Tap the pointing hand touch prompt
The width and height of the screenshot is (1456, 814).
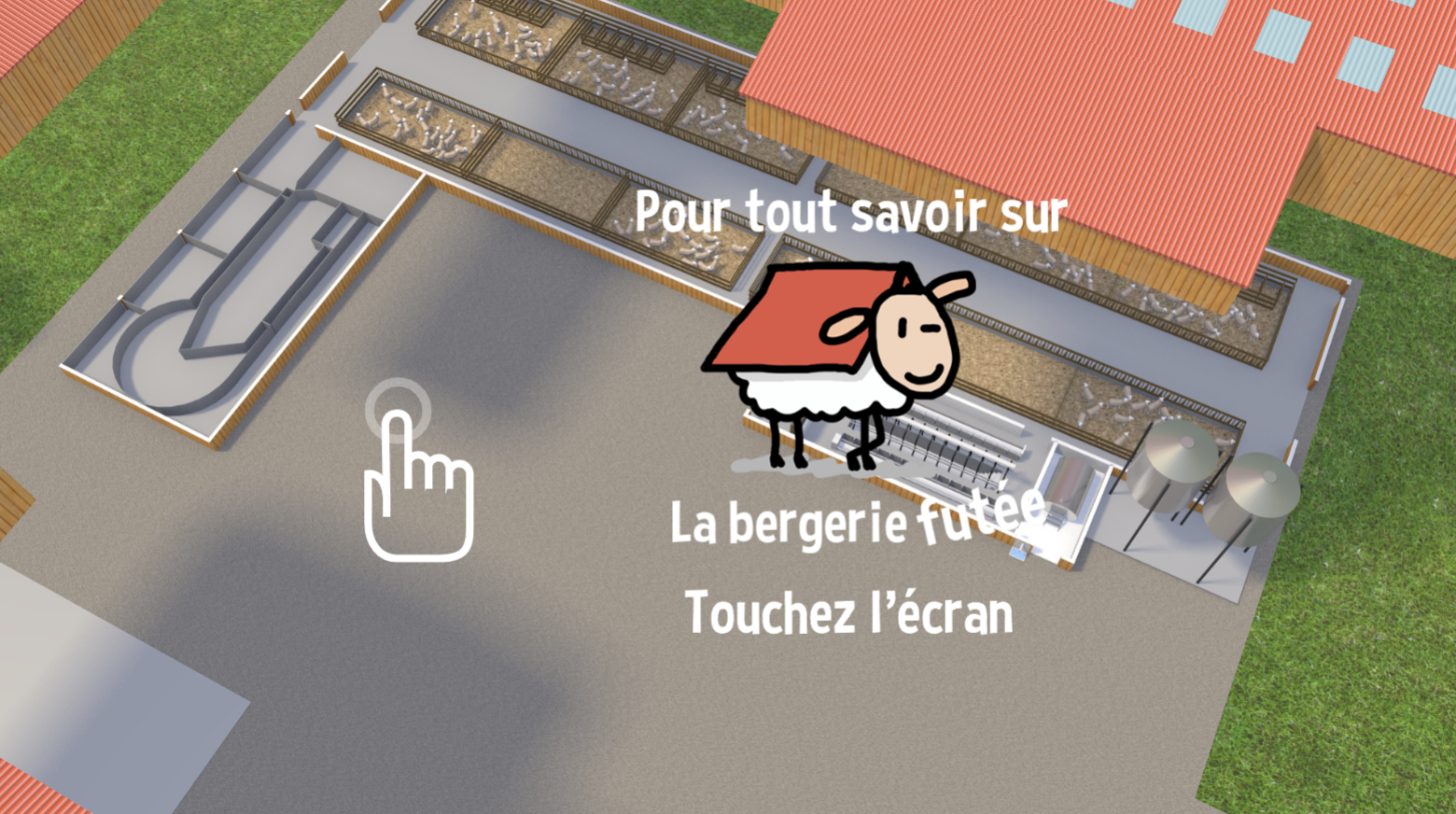(x=416, y=476)
